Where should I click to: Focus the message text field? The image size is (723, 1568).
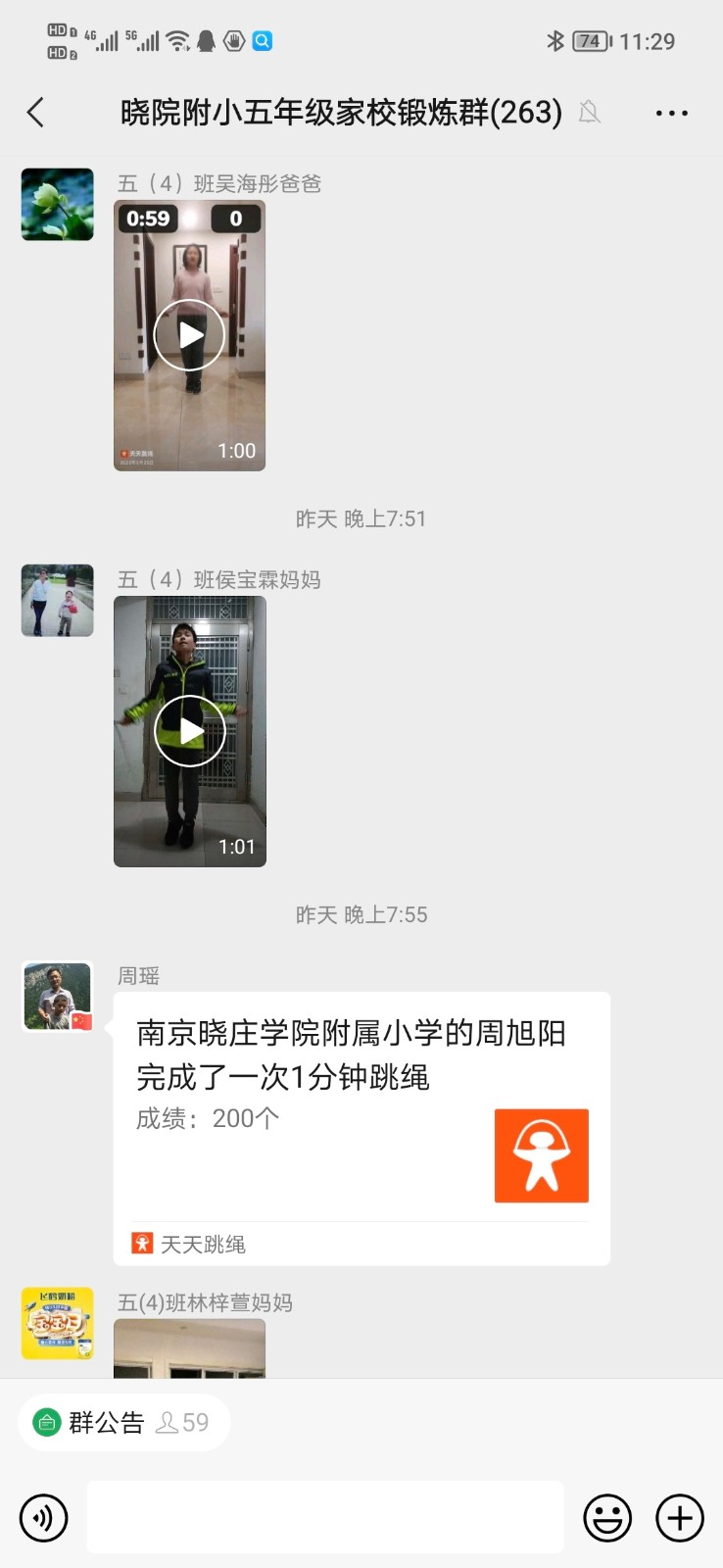click(324, 1517)
